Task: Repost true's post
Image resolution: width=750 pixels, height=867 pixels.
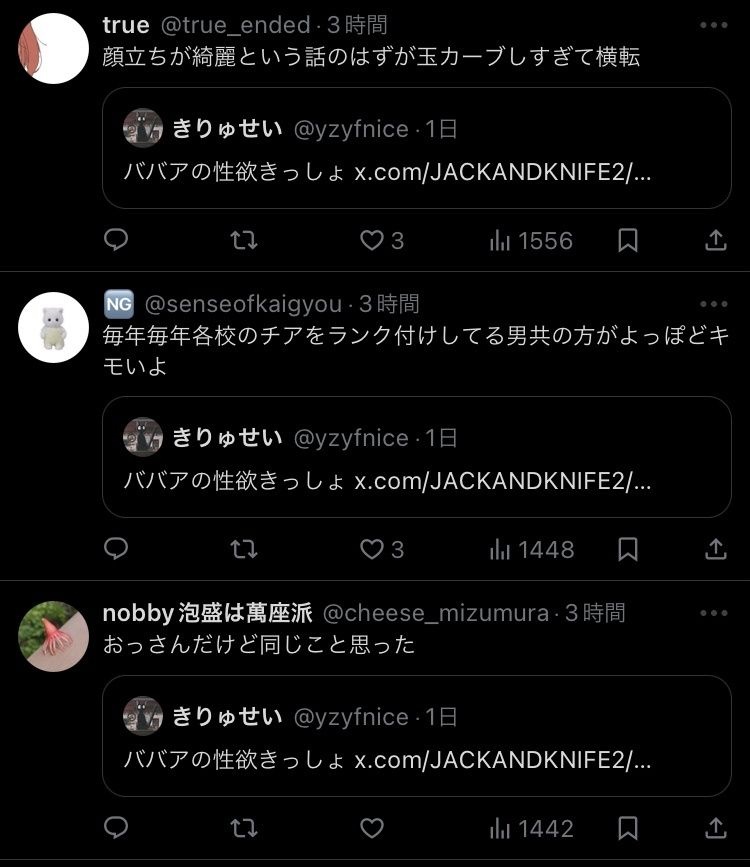Action: (244, 240)
